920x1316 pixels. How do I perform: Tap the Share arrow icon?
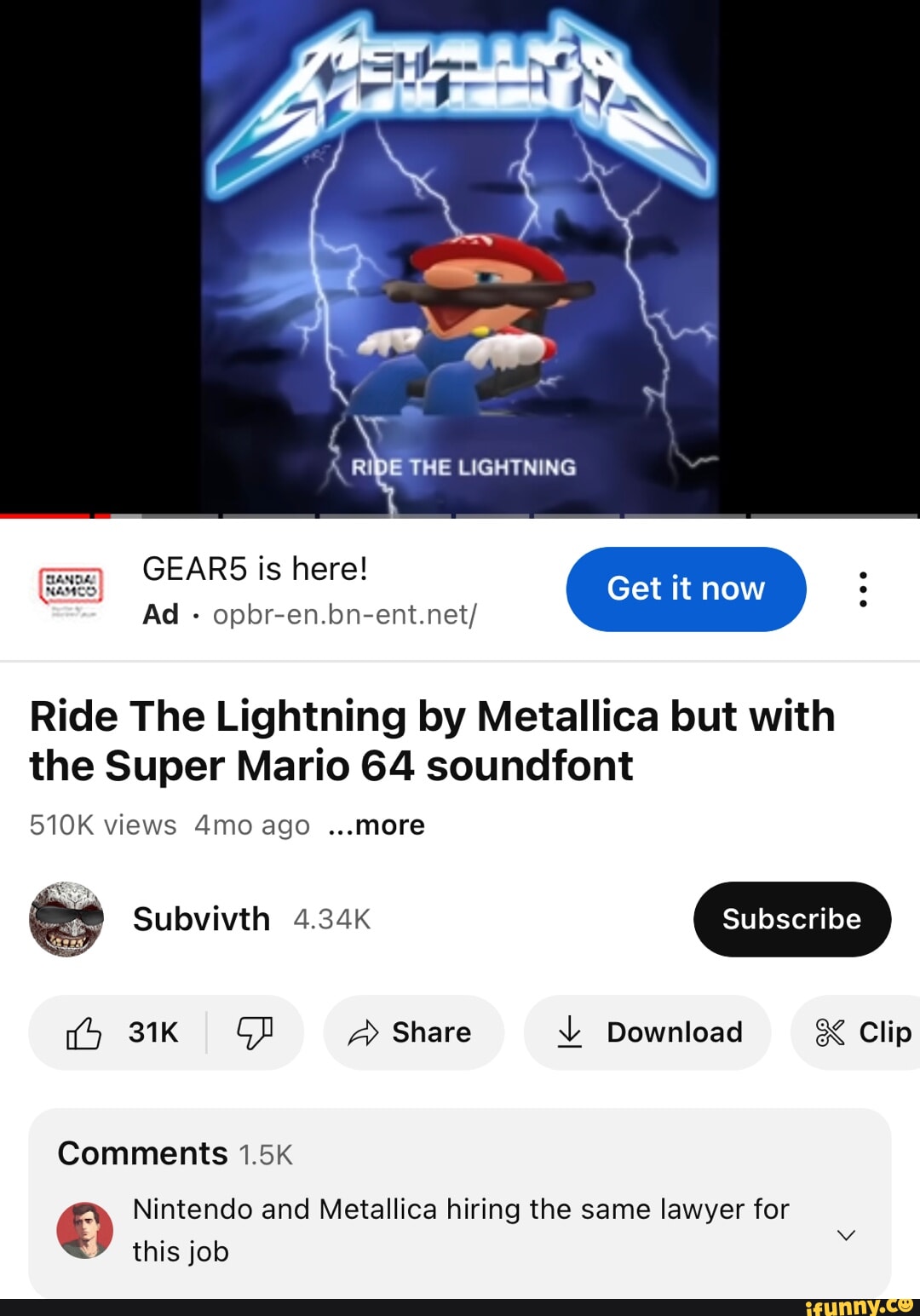coord(365,1032)
